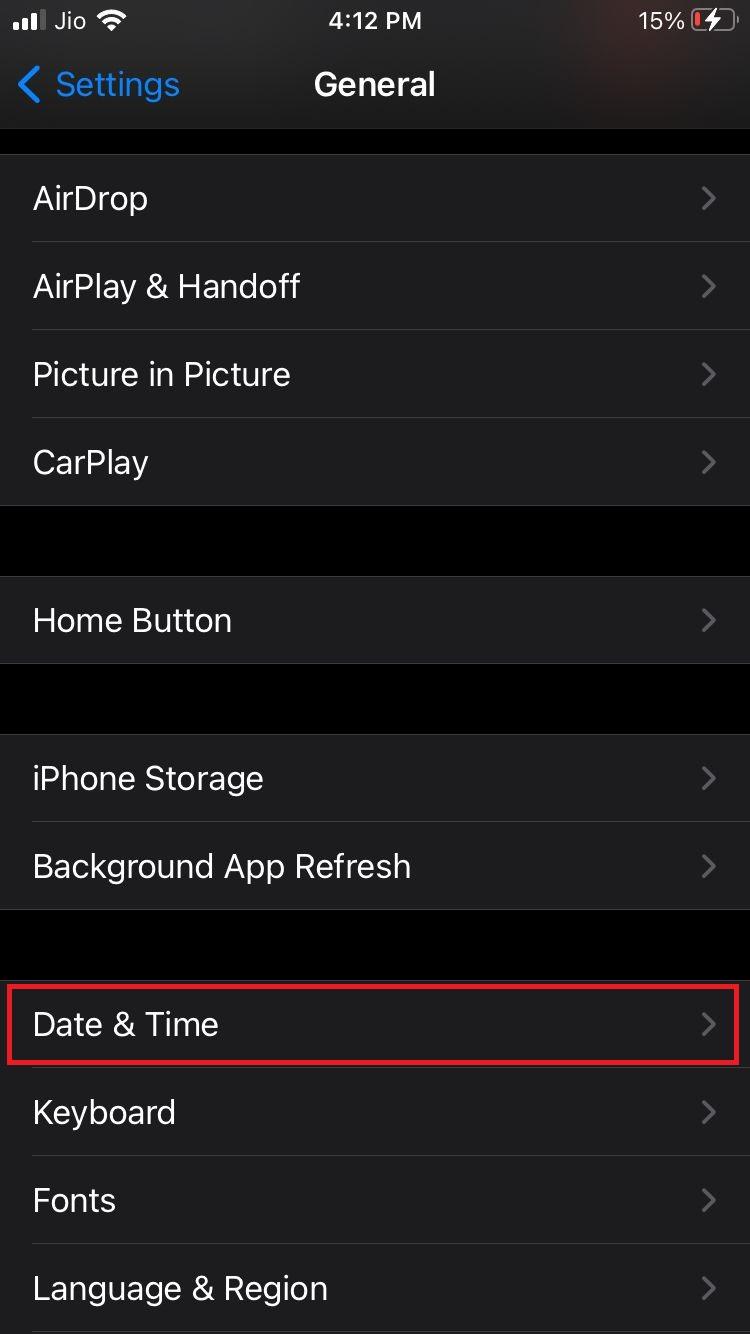
Task: Expand the chevron on the AirDrop row
Action: (709, 198)
